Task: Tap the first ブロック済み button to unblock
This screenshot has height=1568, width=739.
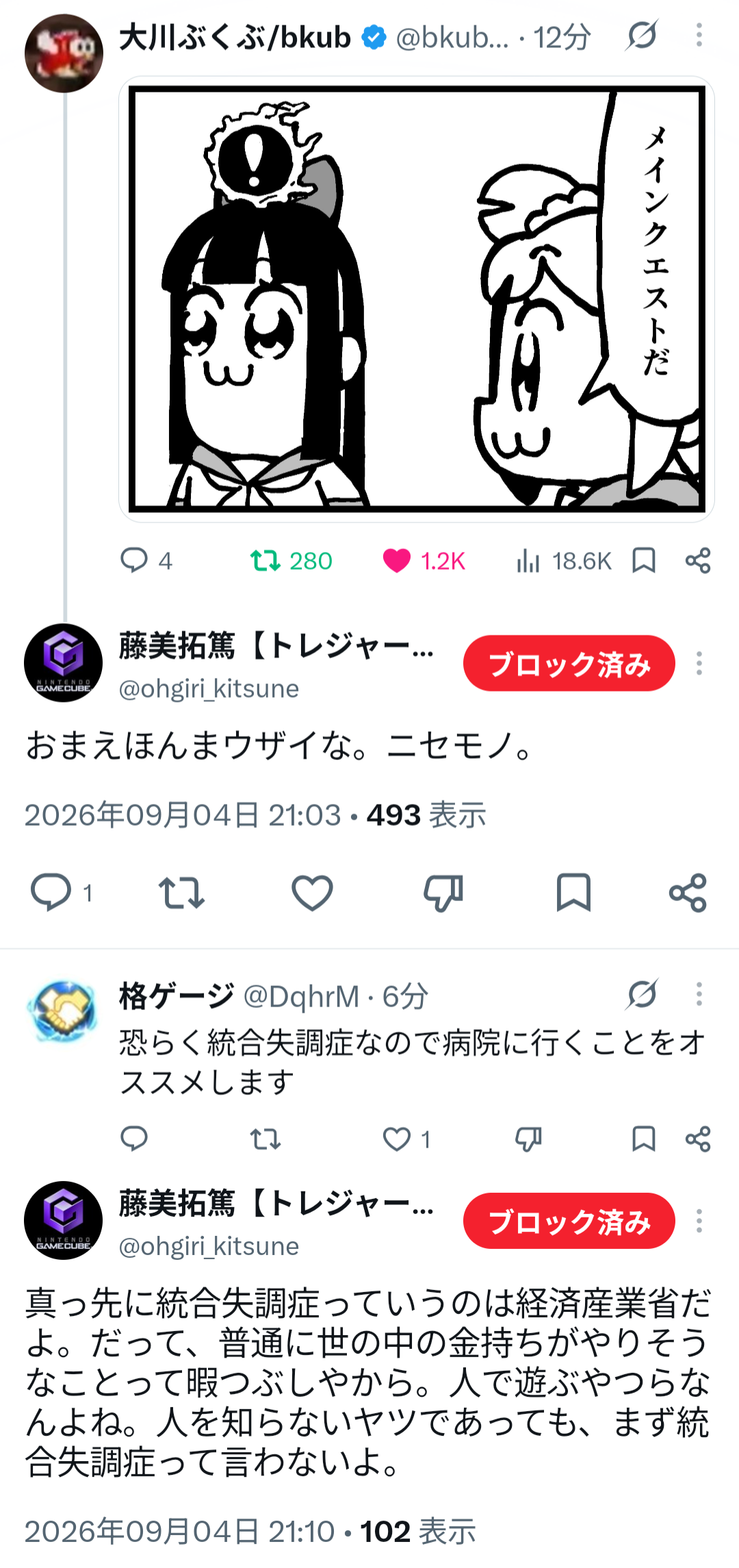Action: pyautogui.click(x=569, y=663)
